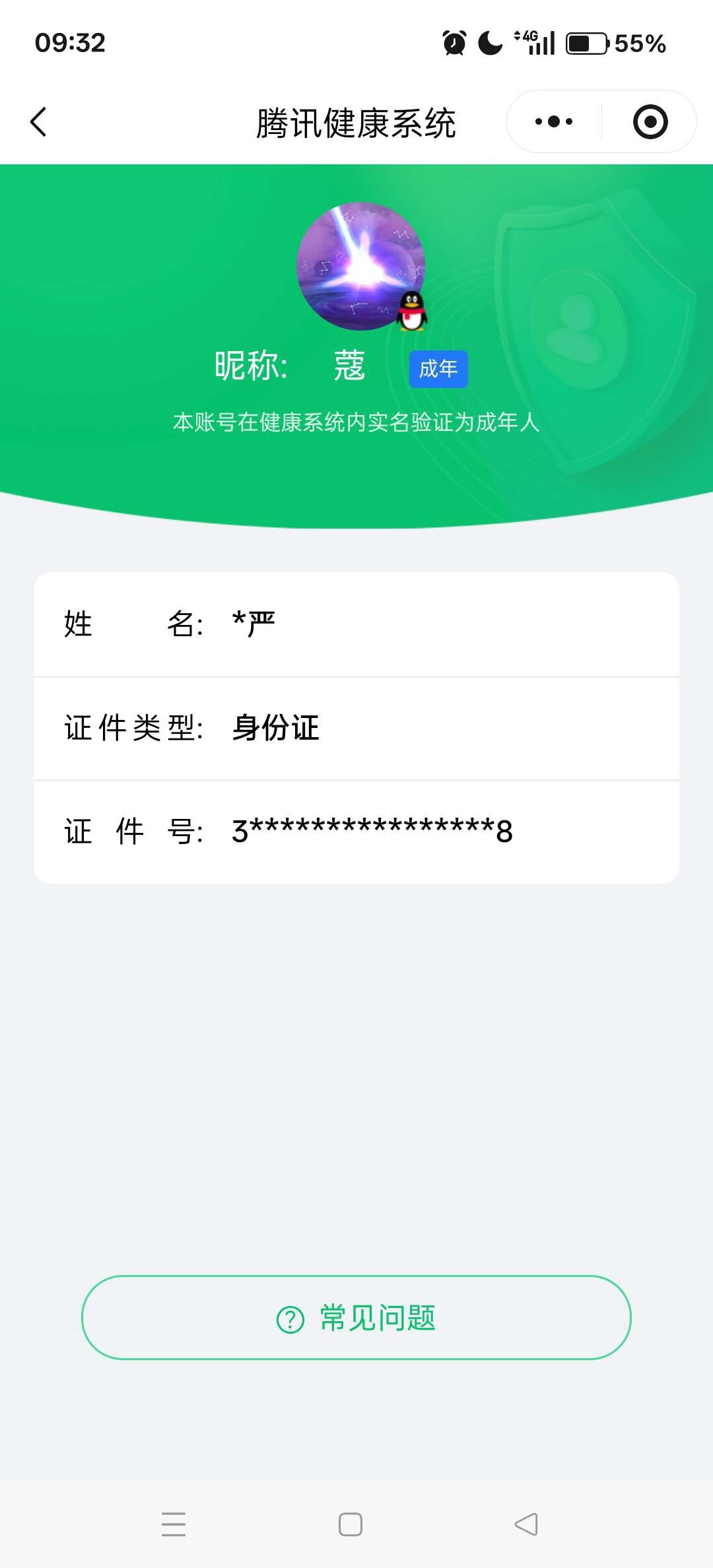Open the mini-program options menu via the three dots

click(555, 121)
